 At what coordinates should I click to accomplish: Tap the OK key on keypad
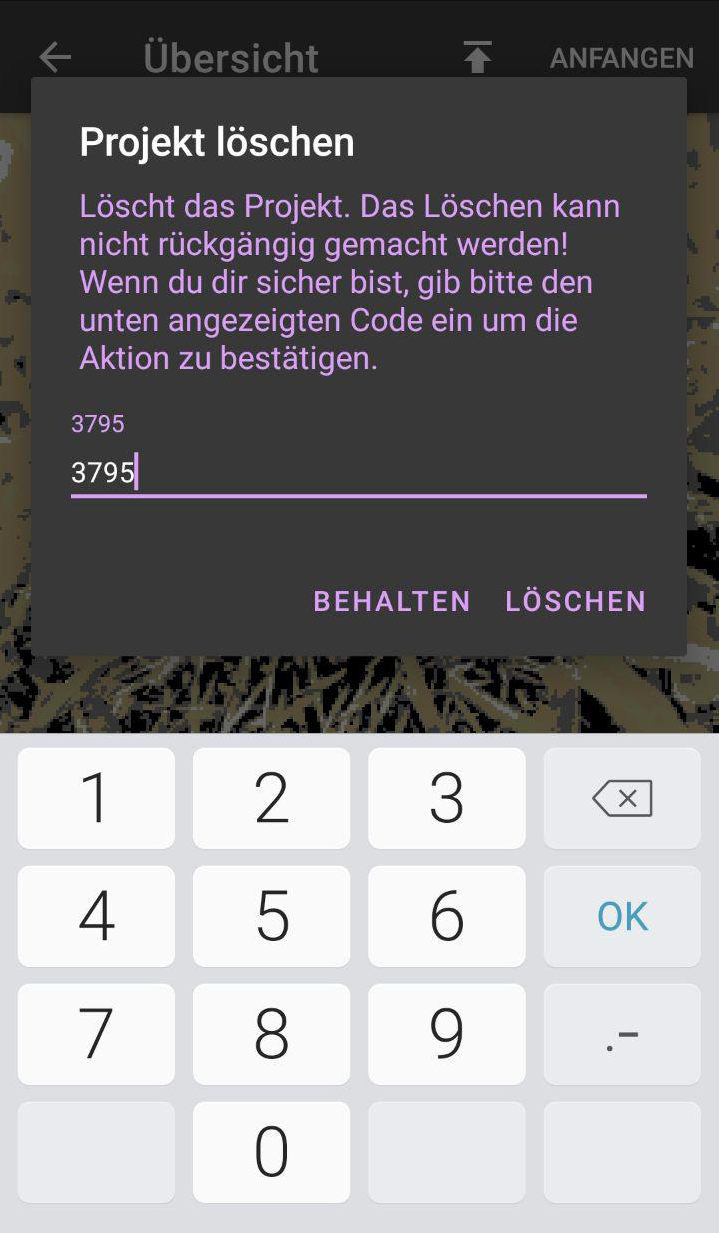pos(622,916)
